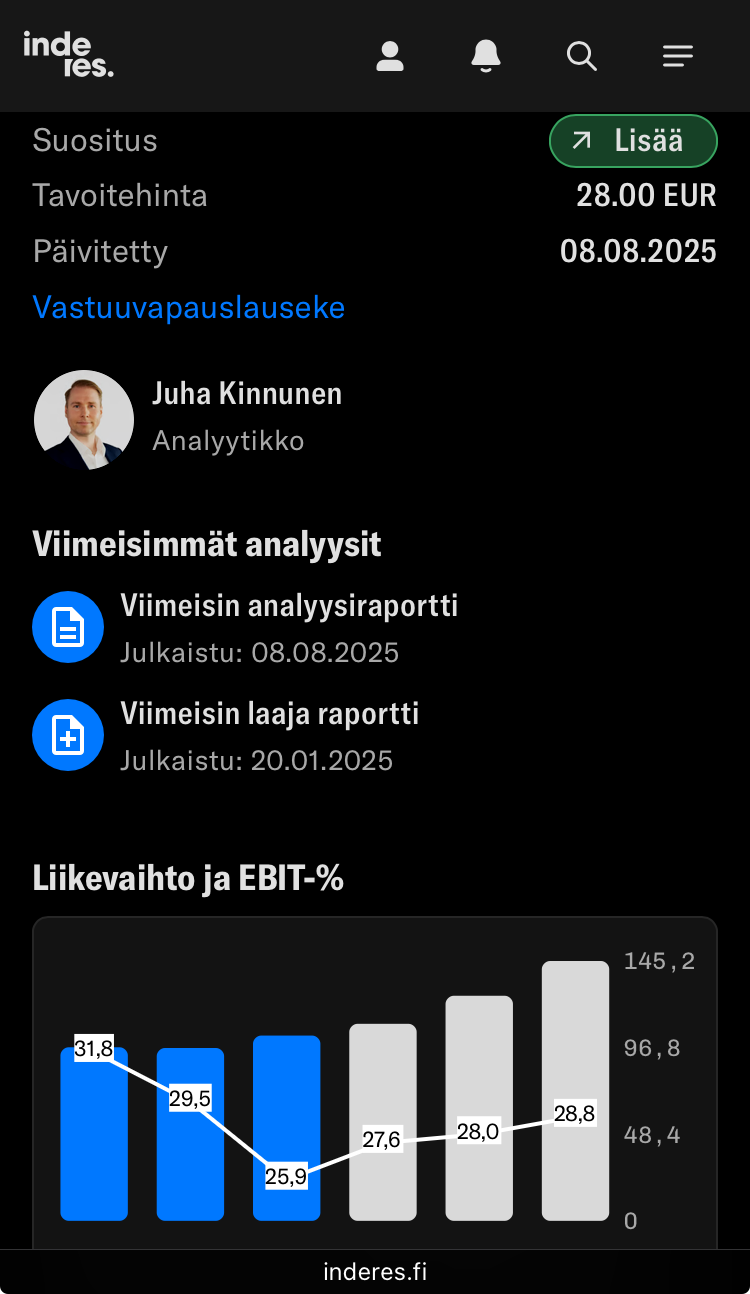Open the hamburger menu

click(x=678, y=56)
